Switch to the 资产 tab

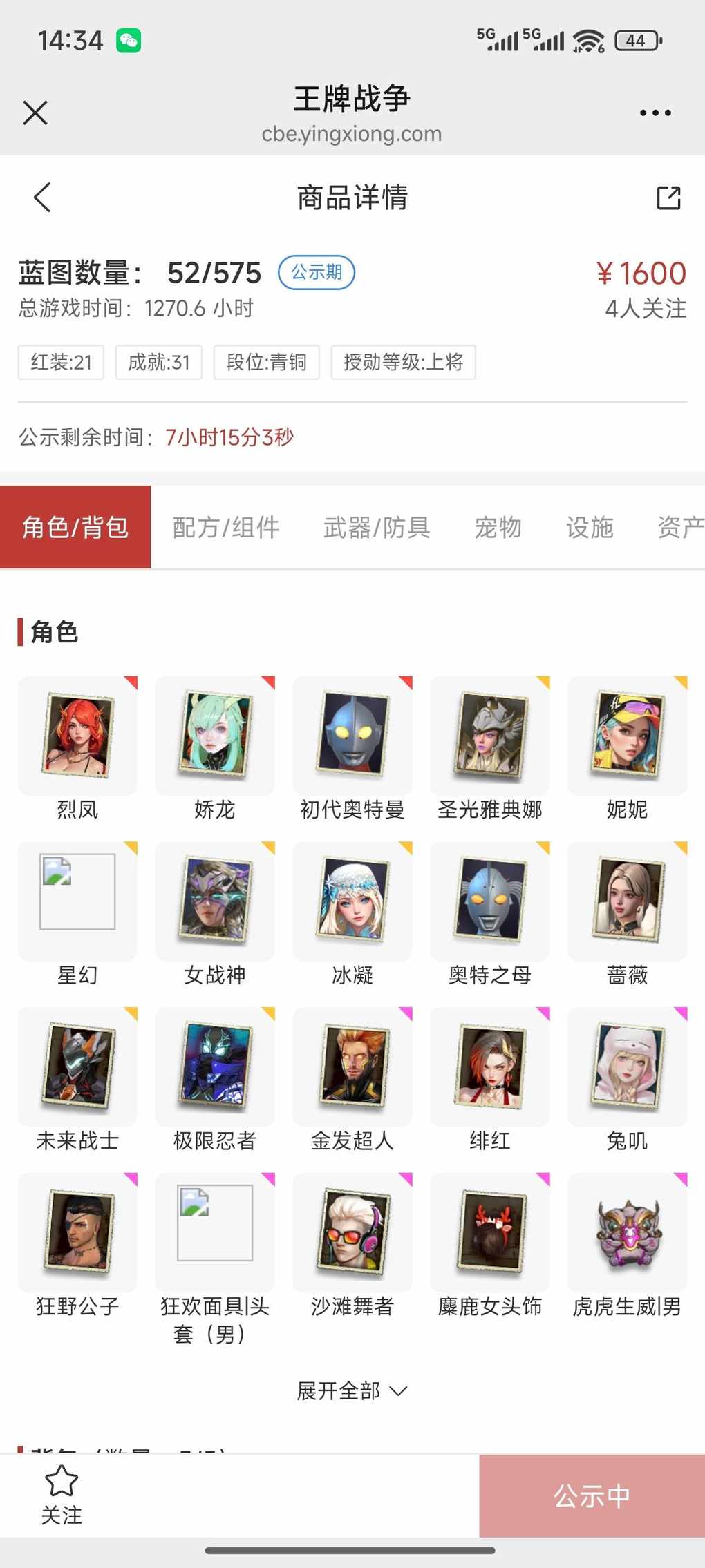click(x=680, y=528)
